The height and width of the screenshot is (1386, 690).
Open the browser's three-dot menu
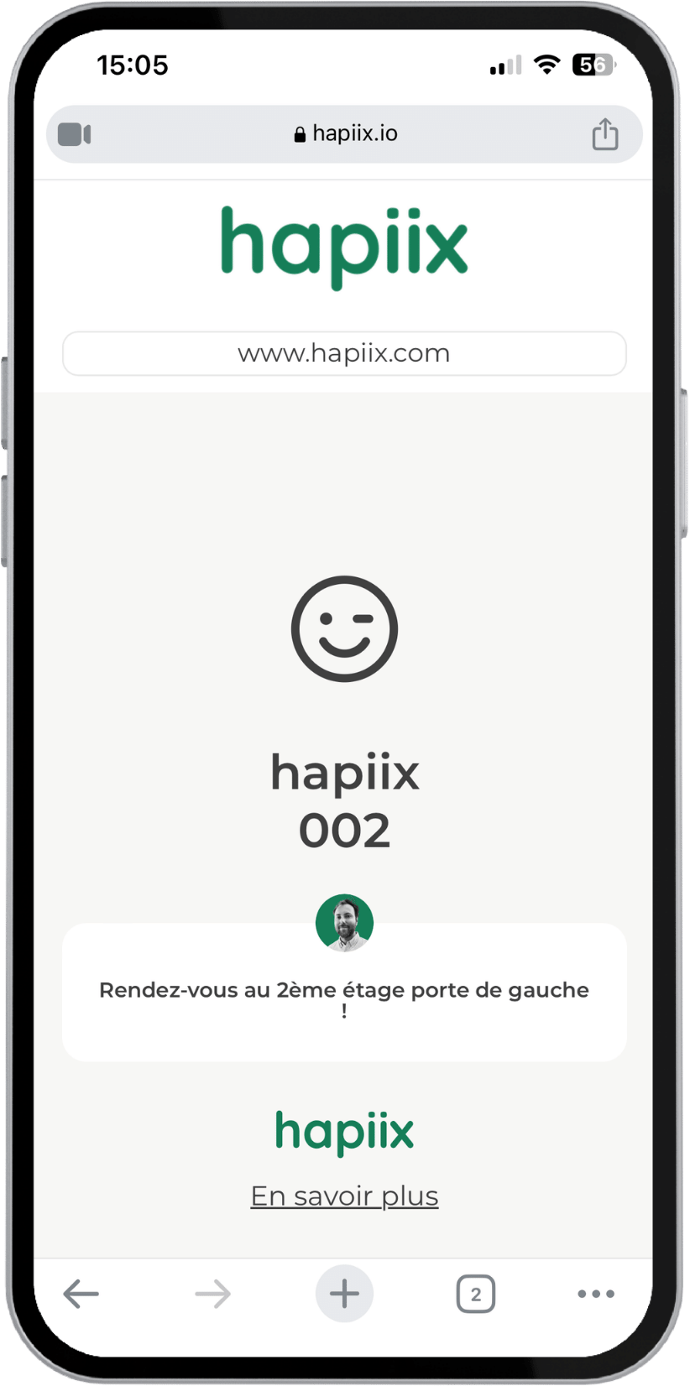596,1294
